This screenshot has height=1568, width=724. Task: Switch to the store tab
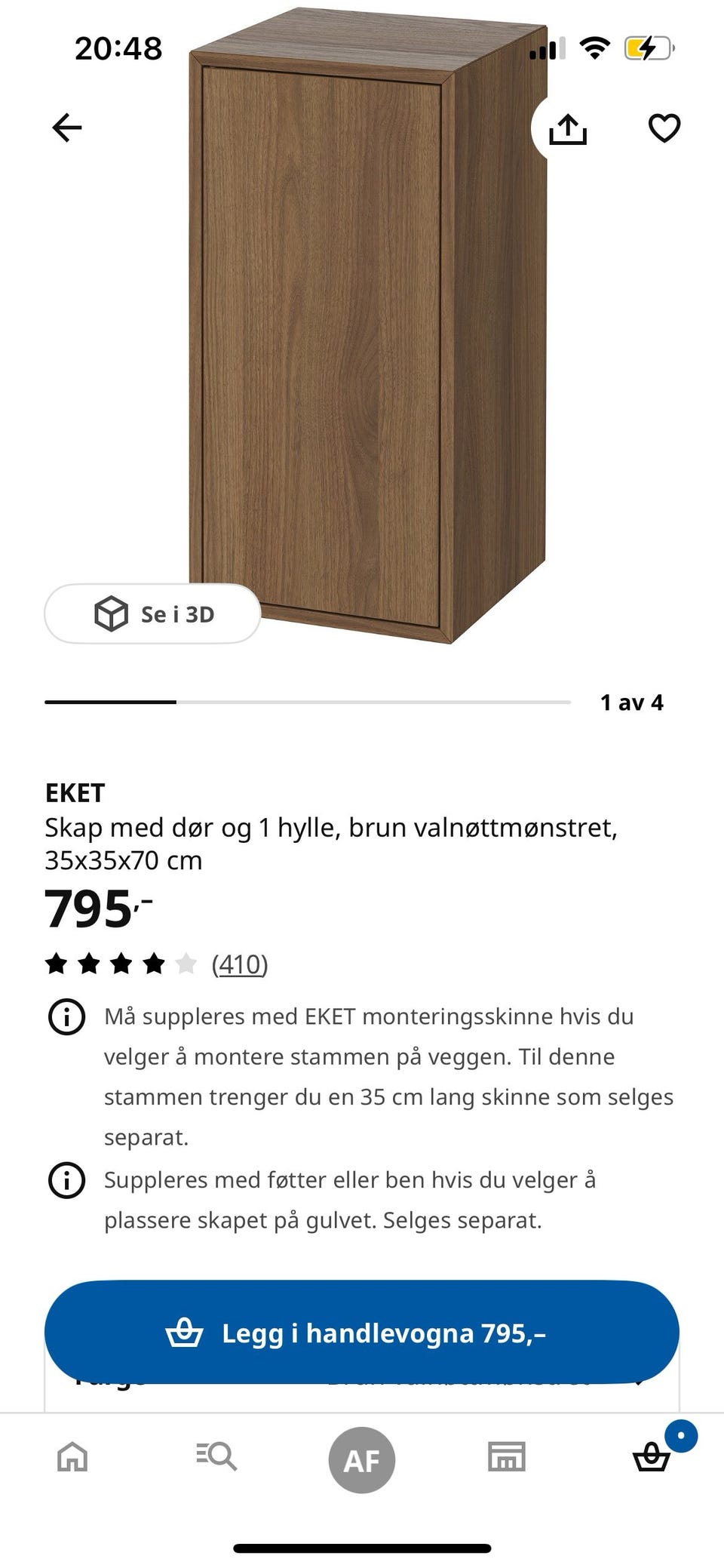tap(507, 1456)
